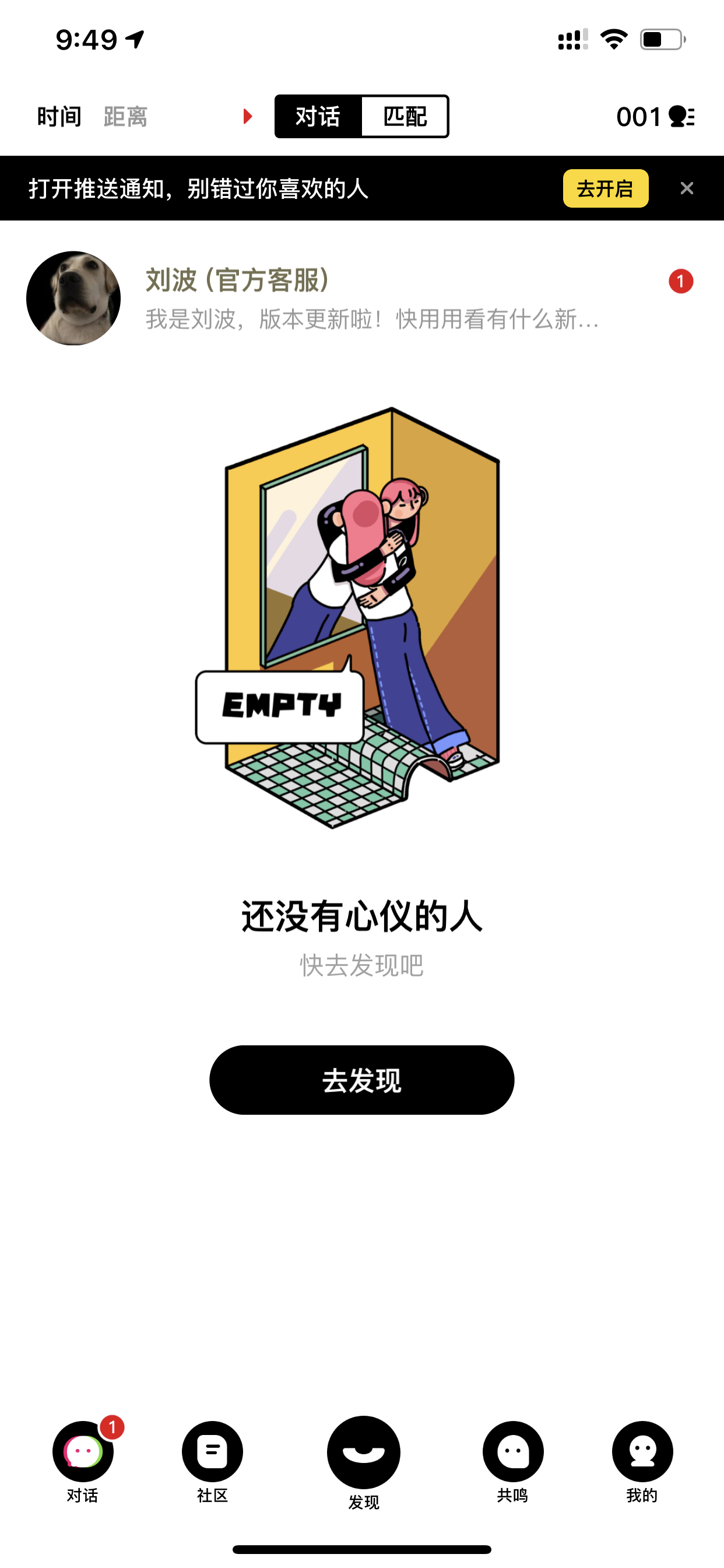Tap the red arrow beside the sort options
The width and height of the screenshot is (724, 1568).
[x=248, y=116]
